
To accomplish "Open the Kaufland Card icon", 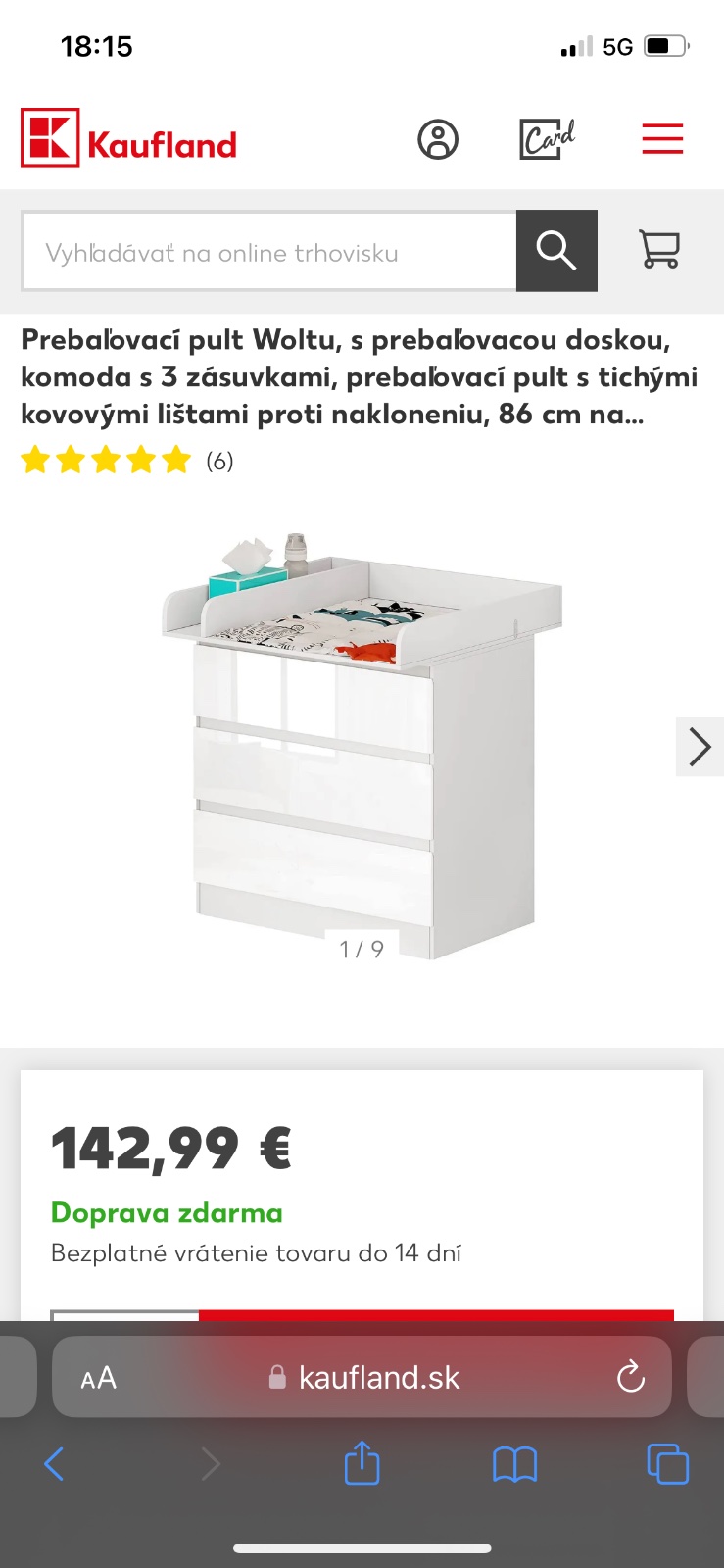I will coord(547,138).
